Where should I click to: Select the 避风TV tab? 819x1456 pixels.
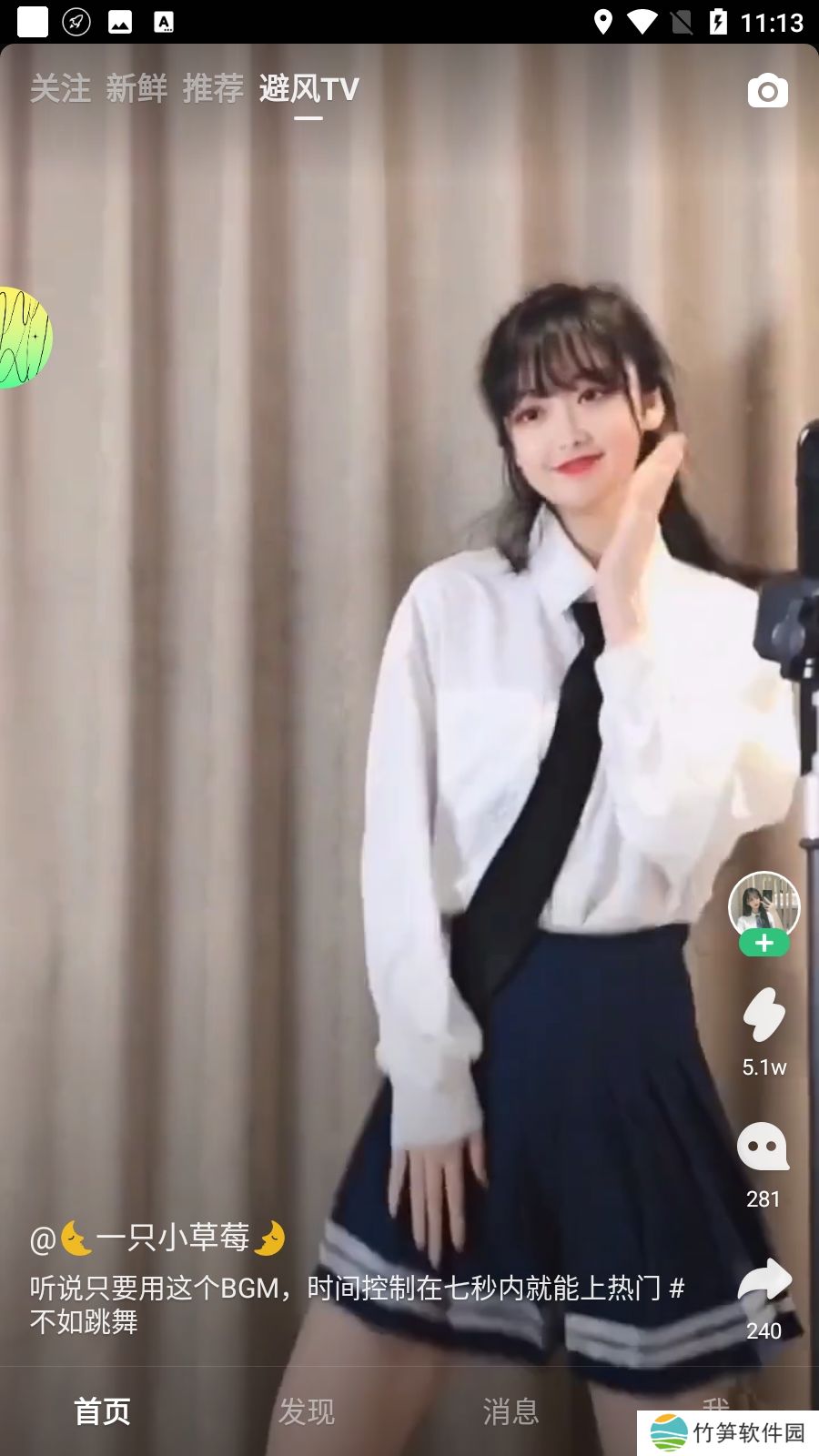[x=308, y=89]
